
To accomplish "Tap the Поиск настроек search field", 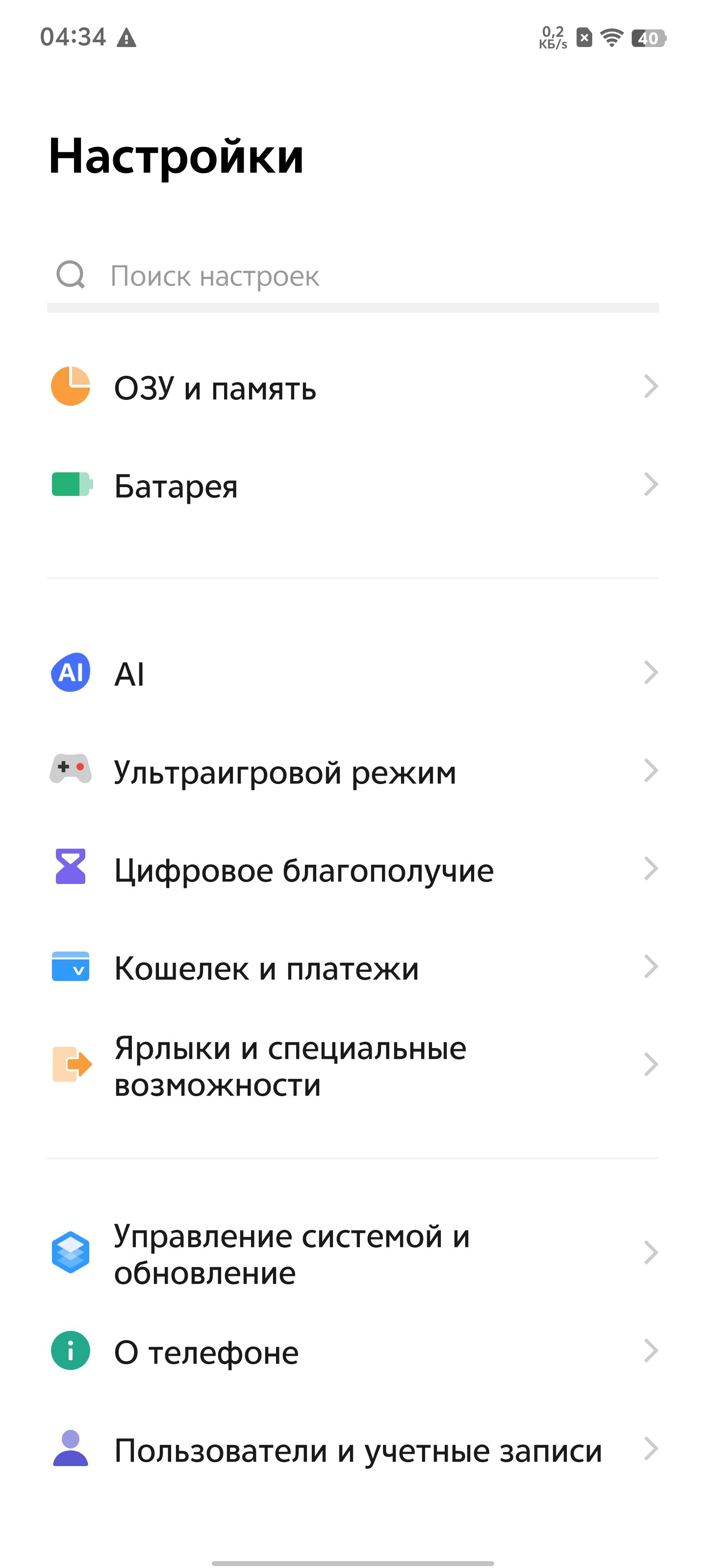I will [x=353, y=276].
